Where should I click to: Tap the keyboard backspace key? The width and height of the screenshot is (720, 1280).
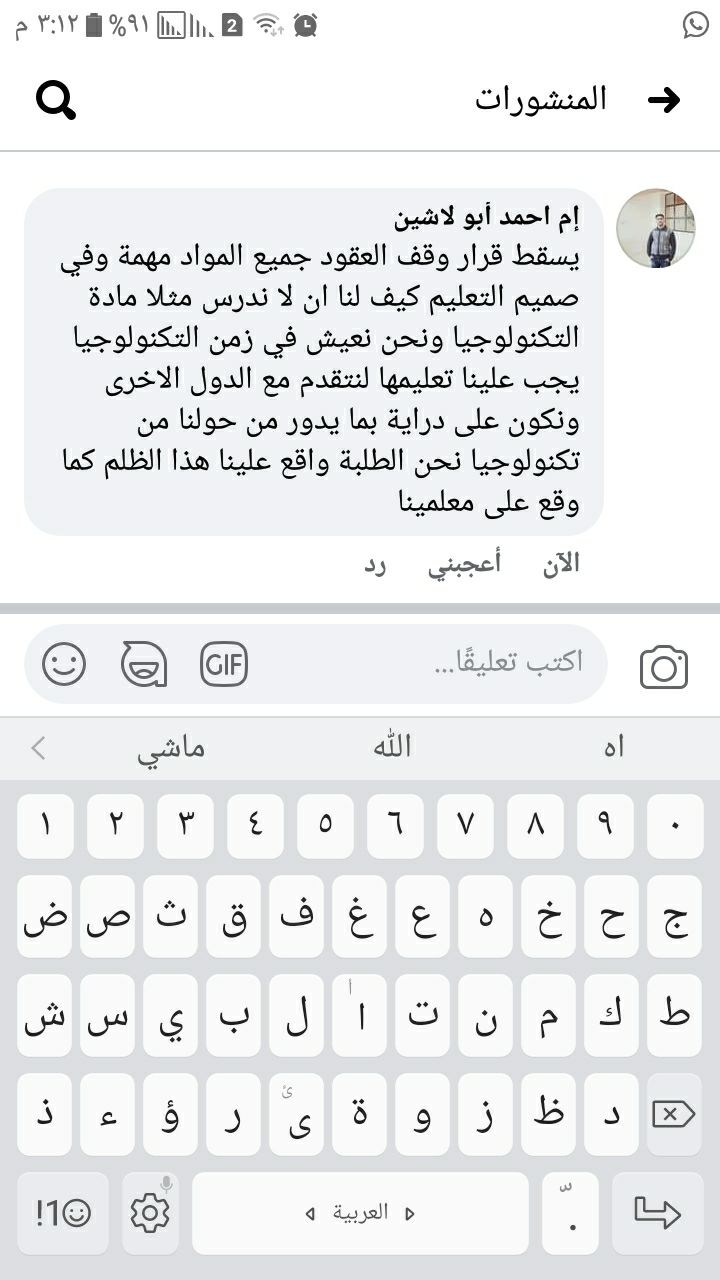[673, 1114]
